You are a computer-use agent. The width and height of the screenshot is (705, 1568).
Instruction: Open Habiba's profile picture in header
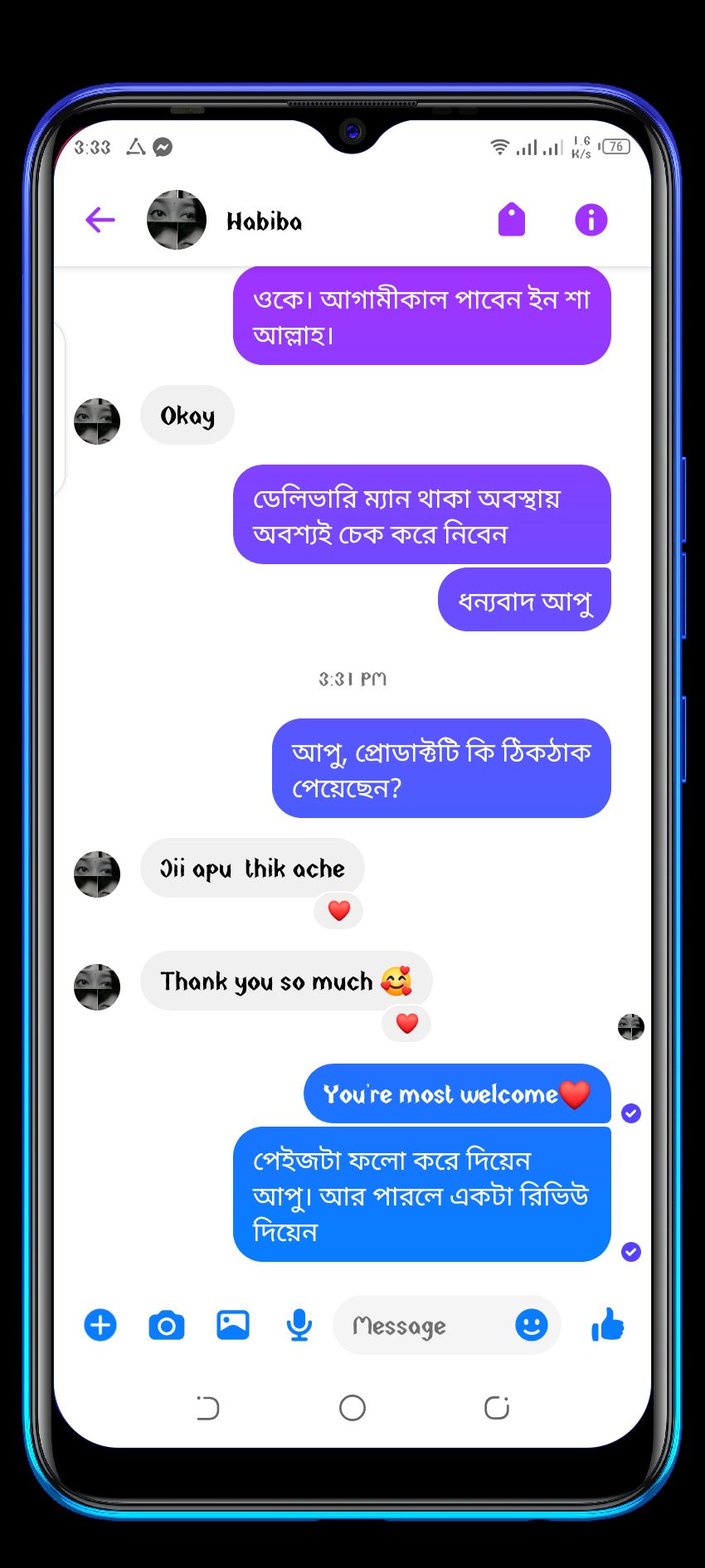click(177, 220)
